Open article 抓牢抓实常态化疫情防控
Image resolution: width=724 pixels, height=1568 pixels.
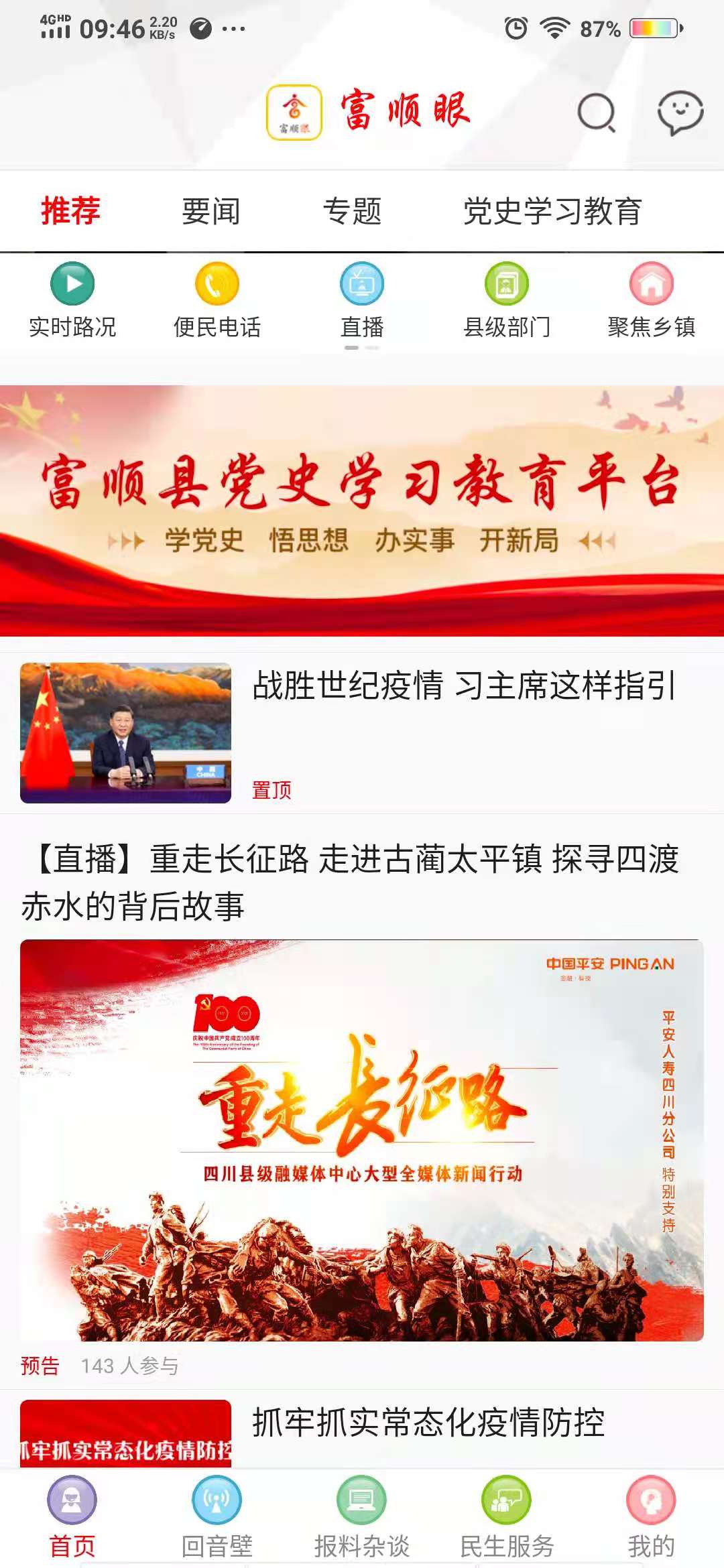428,1423
